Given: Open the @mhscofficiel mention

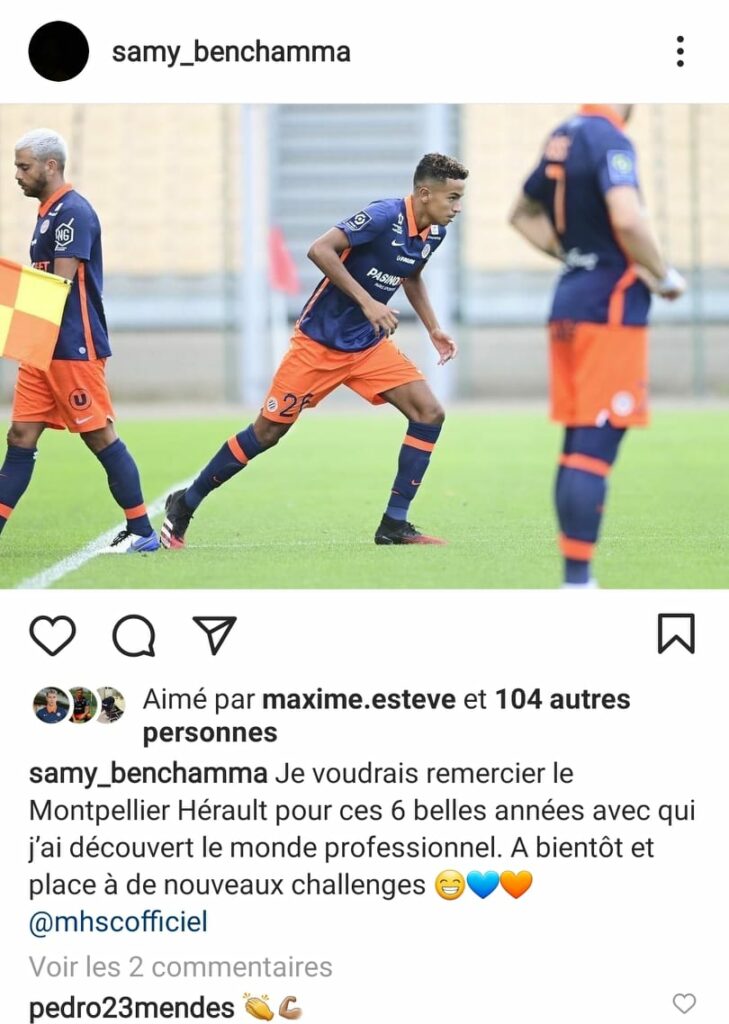Looking at the screenshot, I should tap(118, 922).
